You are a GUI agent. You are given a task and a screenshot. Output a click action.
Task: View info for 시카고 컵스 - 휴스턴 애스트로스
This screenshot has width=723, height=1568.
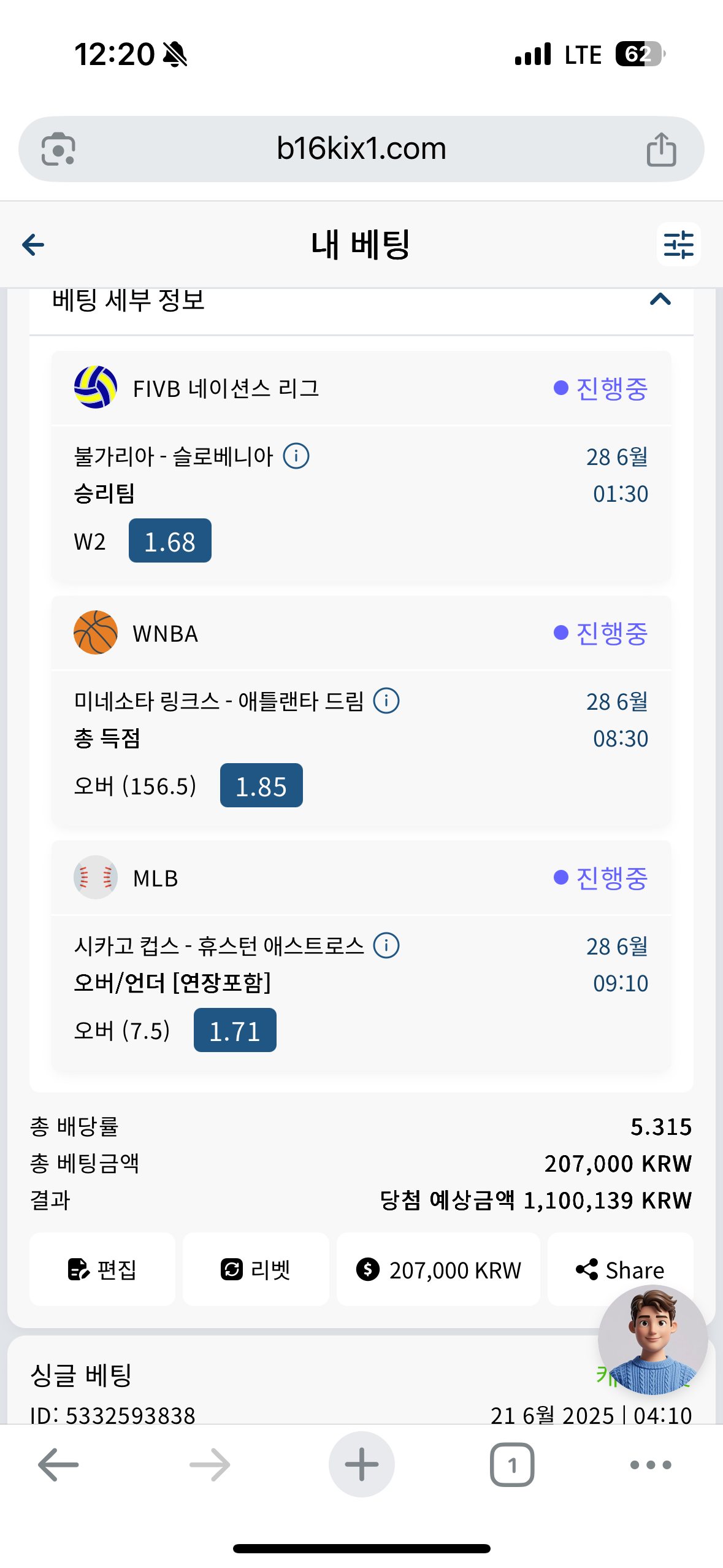386,946
